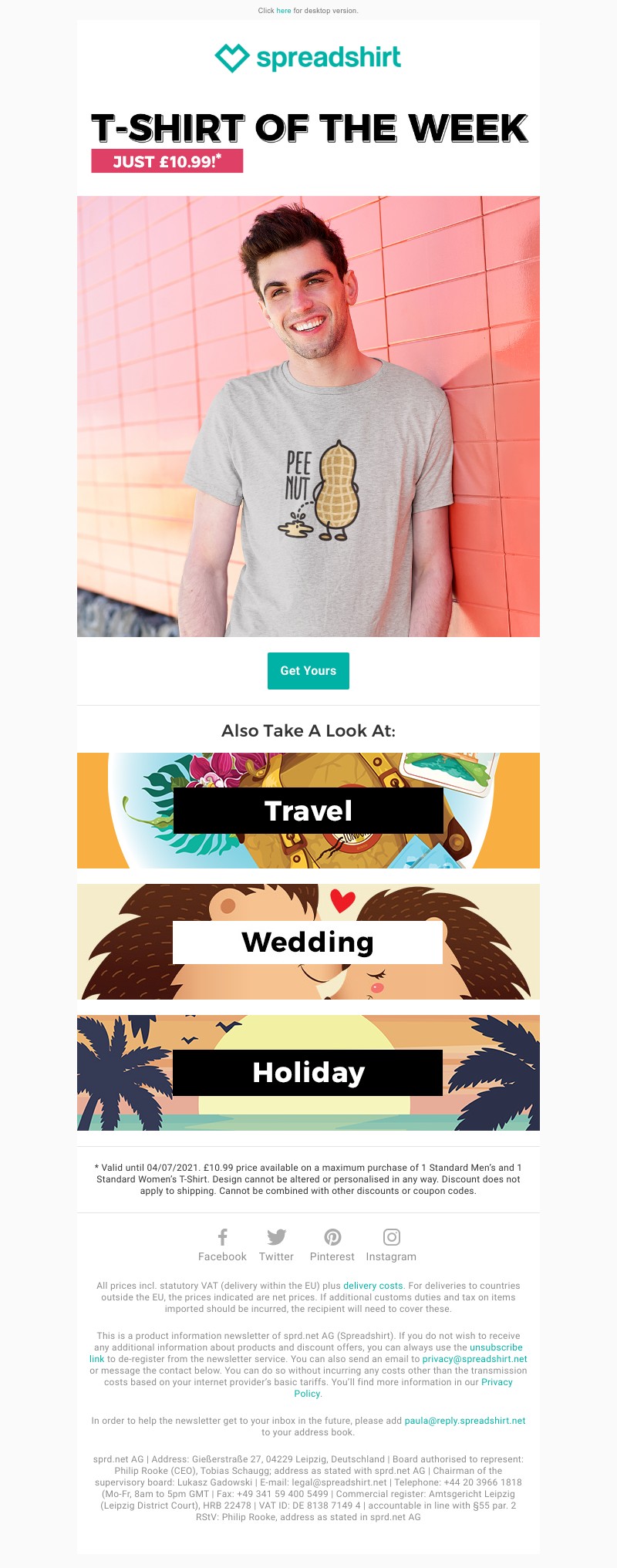617x1568 pixels.
Task: Open the T-shirt of the week photo
Action: click(308, 416)
